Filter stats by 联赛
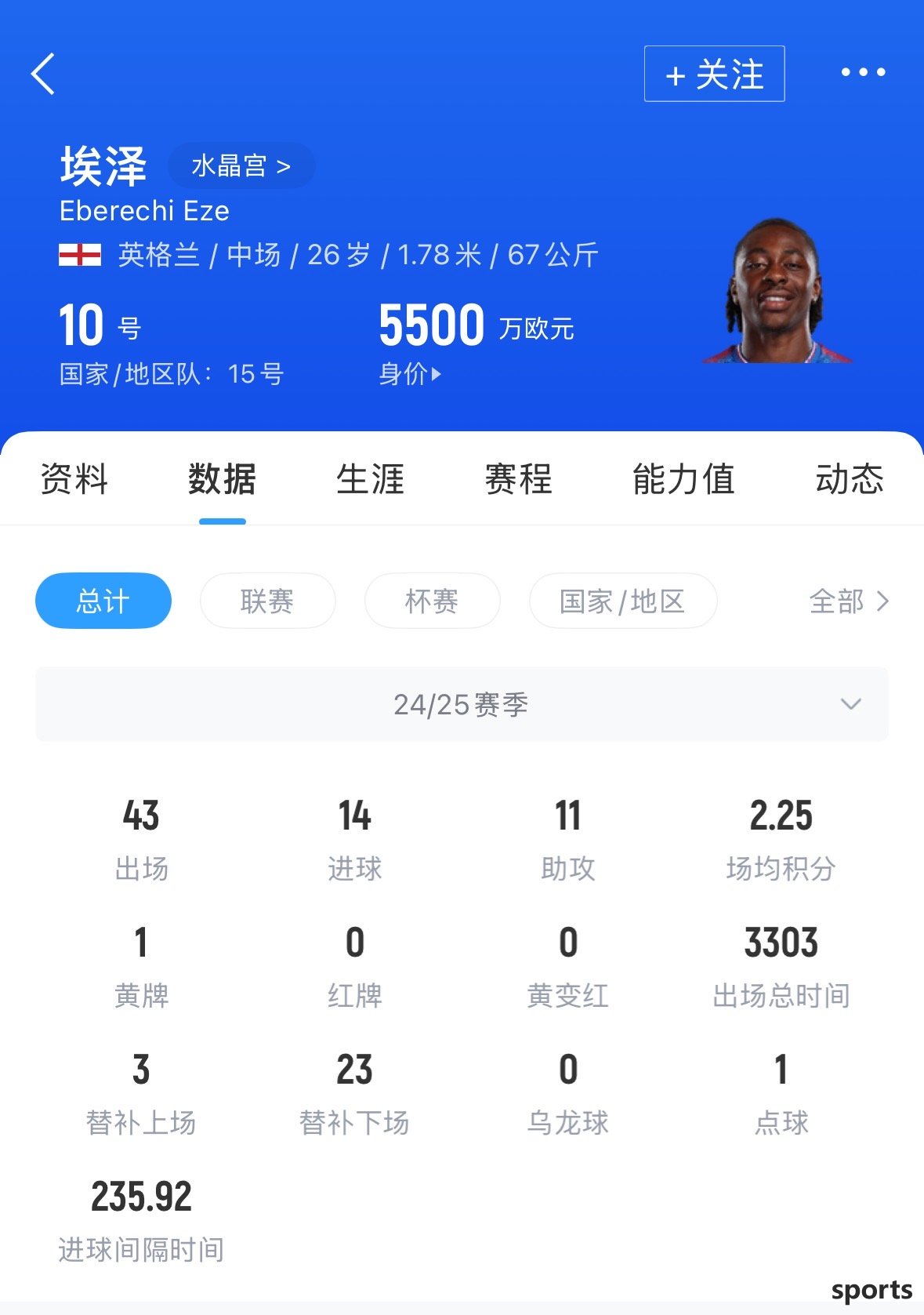 click(267, 601)
